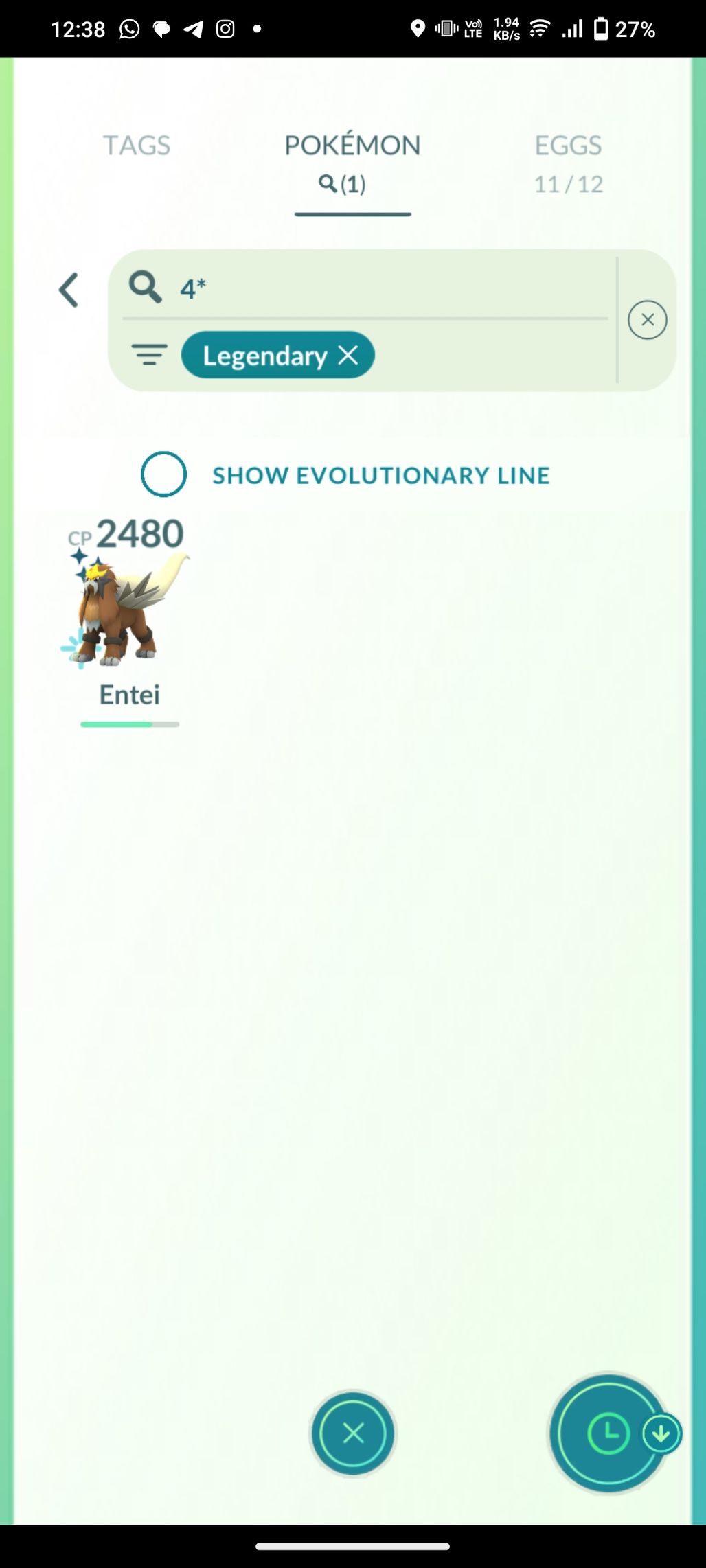Clear the search with the circled X
Viewport: 706px width, 1568px height.
[x=647, y=320]
